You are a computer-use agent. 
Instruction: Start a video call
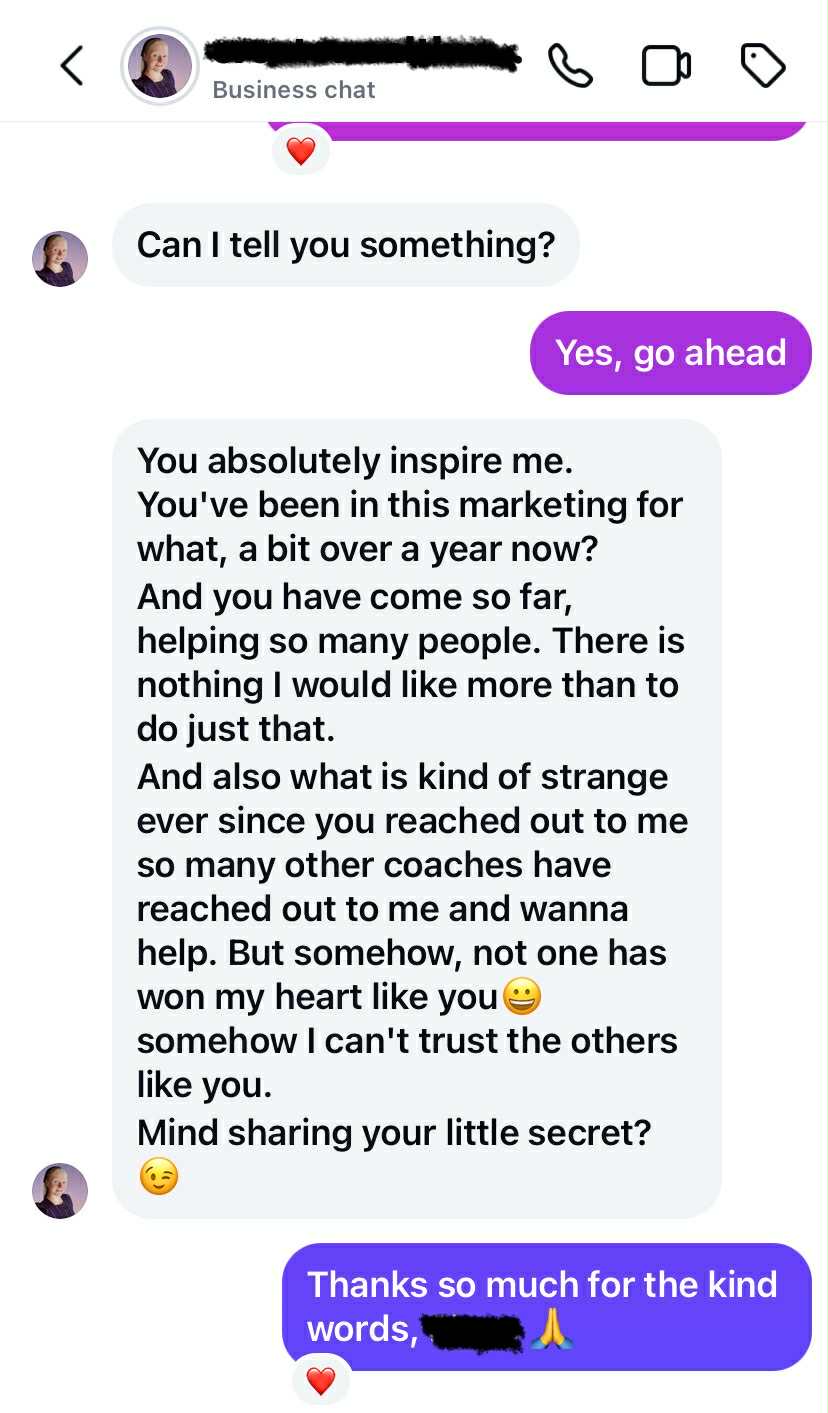(x=665, y=66)
